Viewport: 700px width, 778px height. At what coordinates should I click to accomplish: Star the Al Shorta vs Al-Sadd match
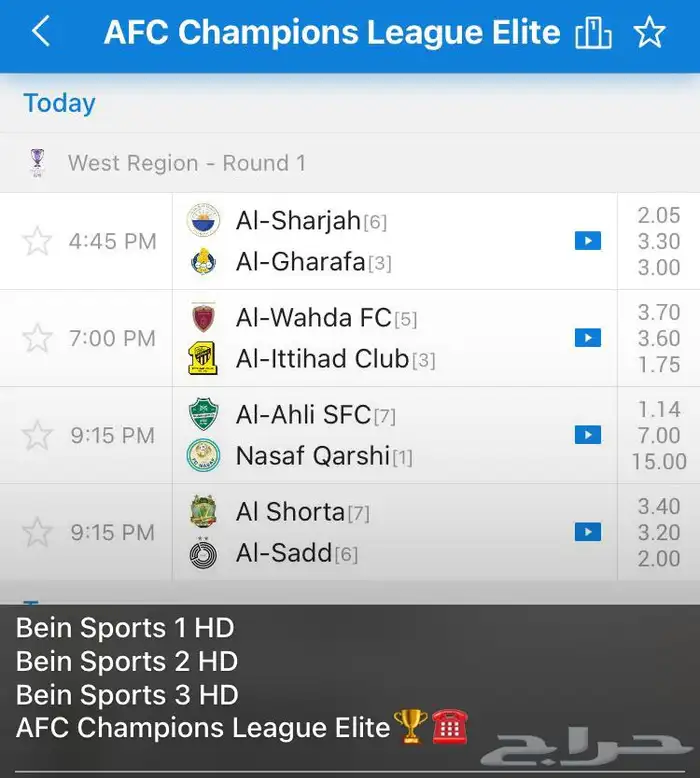coord(37,532)
